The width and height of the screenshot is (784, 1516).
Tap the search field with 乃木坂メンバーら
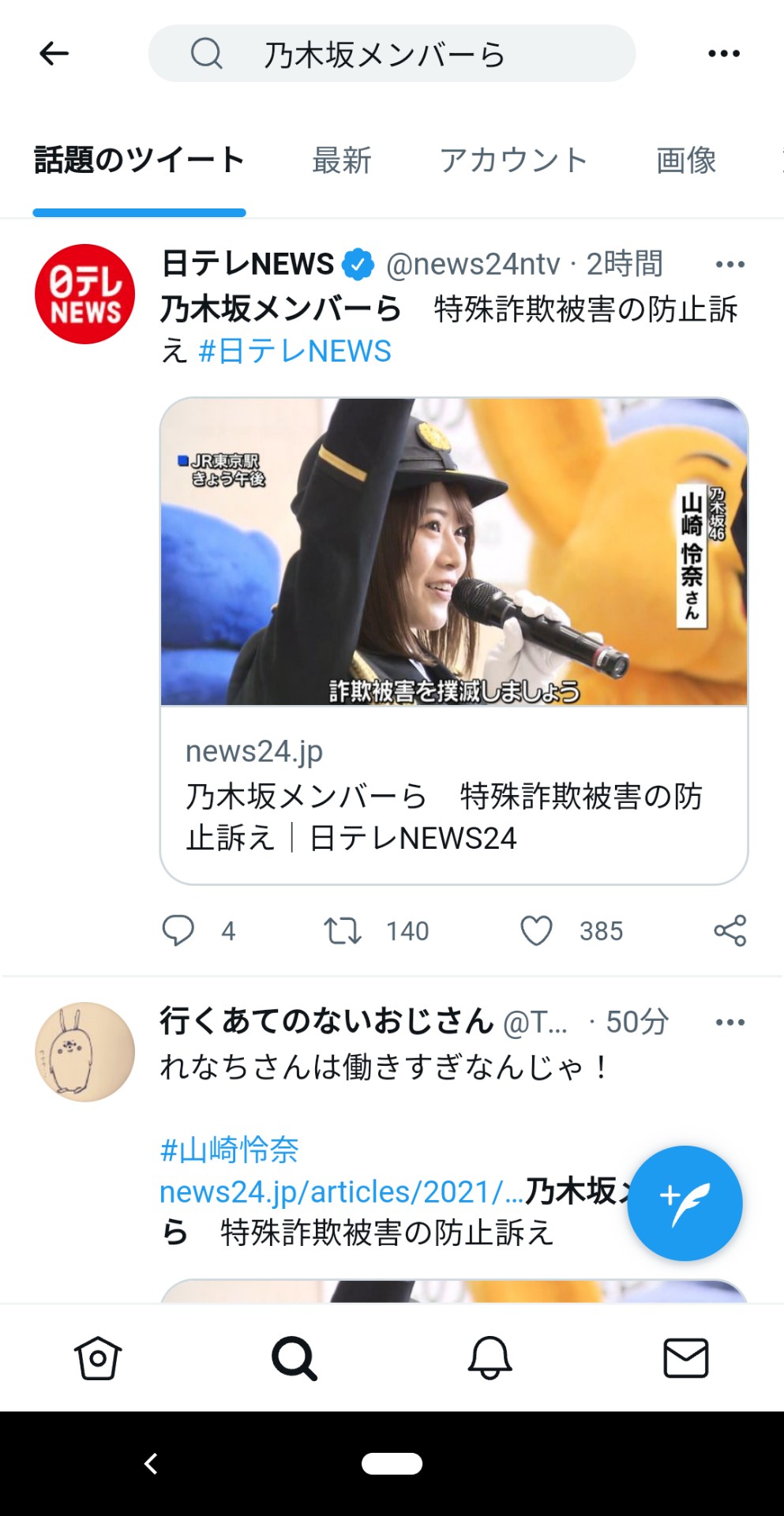[x=392, y=54]
